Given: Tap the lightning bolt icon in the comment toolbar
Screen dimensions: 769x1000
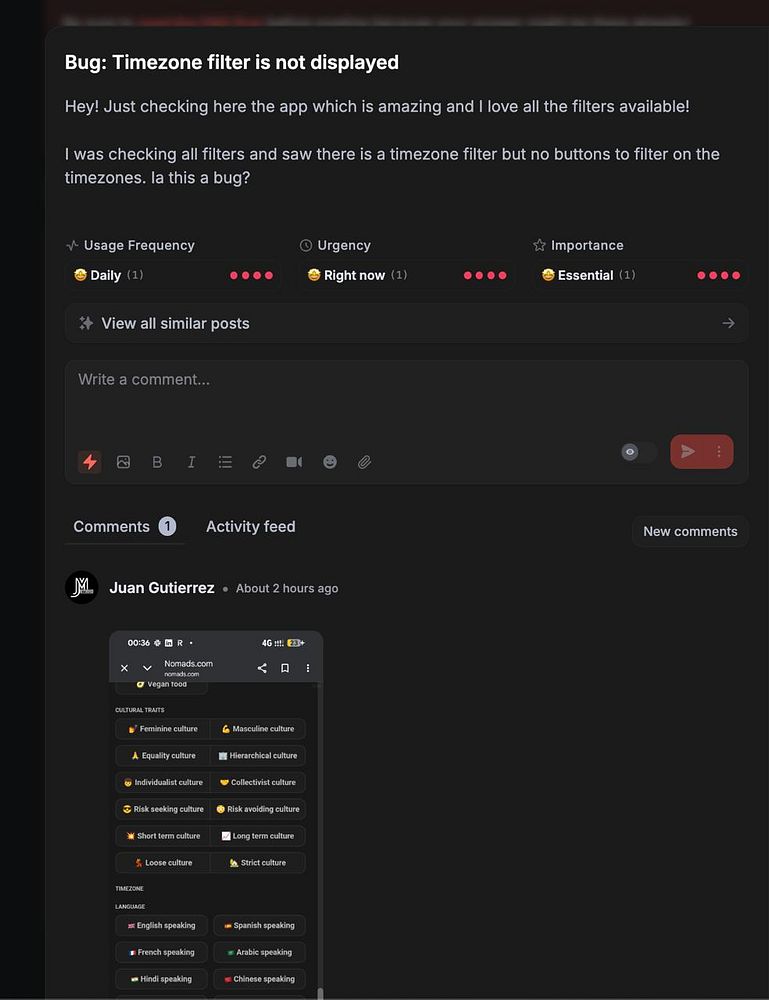Looking at the screenshot, I should coord(90,462).
